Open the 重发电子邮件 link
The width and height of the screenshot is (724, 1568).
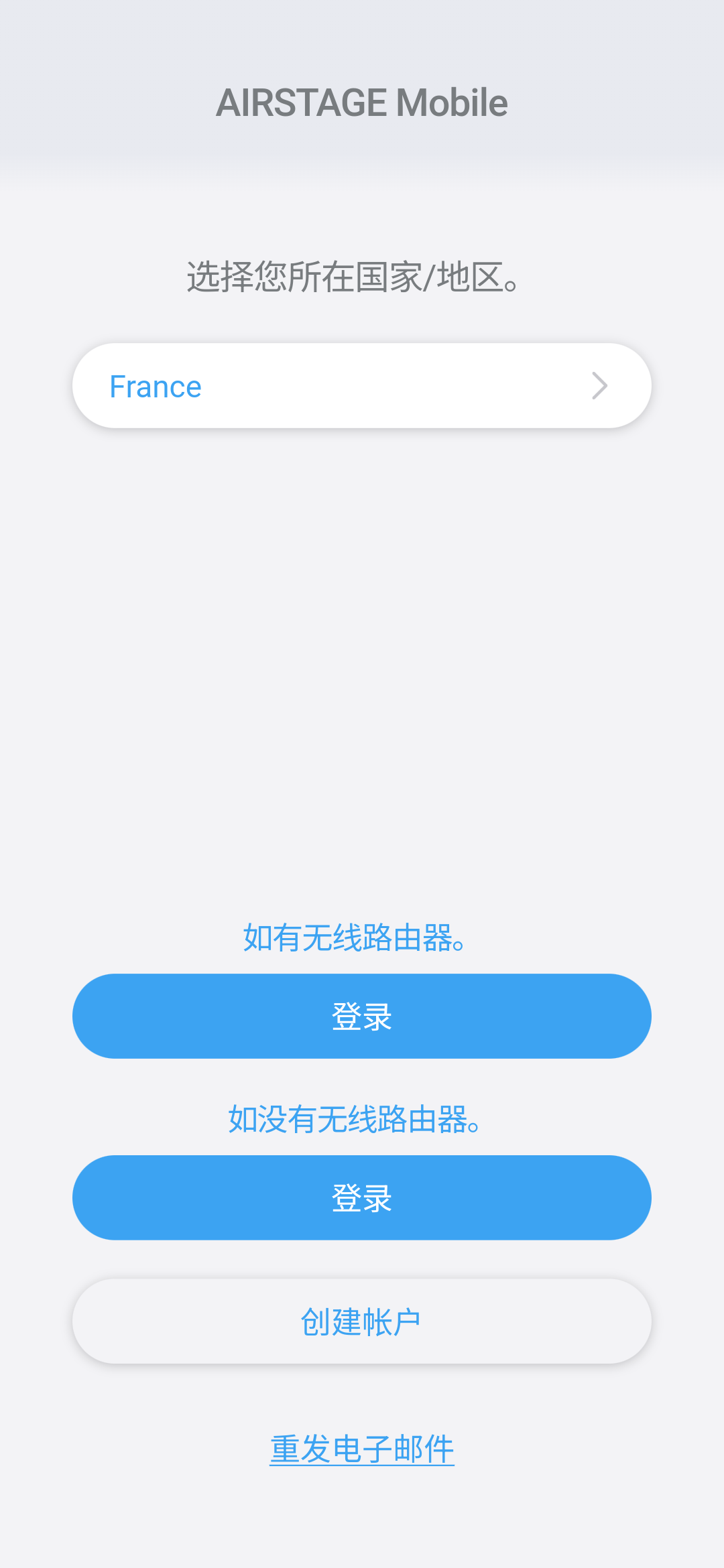coord(362,1449)
